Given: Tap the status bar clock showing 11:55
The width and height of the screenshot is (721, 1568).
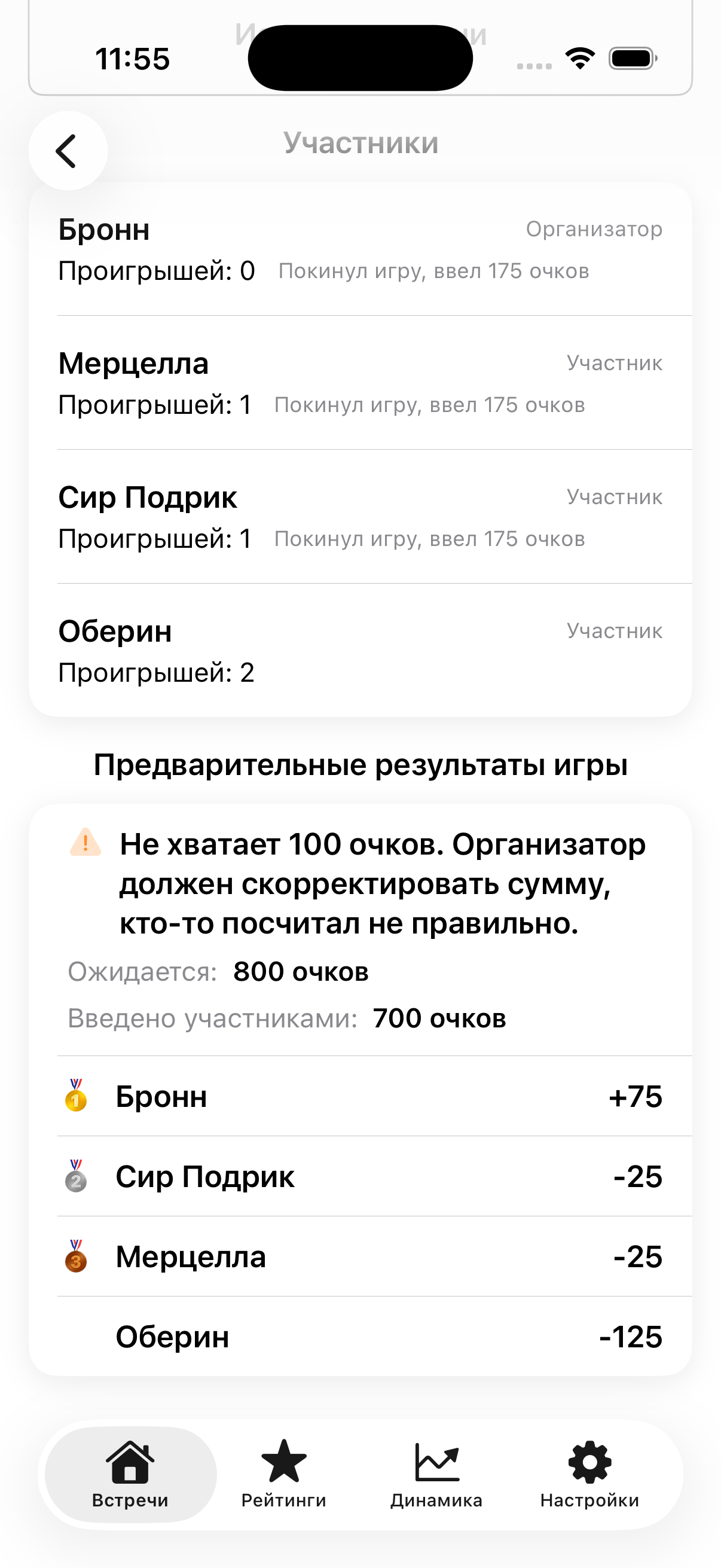Looking at the screenshot, I should [x=134, y=58].
